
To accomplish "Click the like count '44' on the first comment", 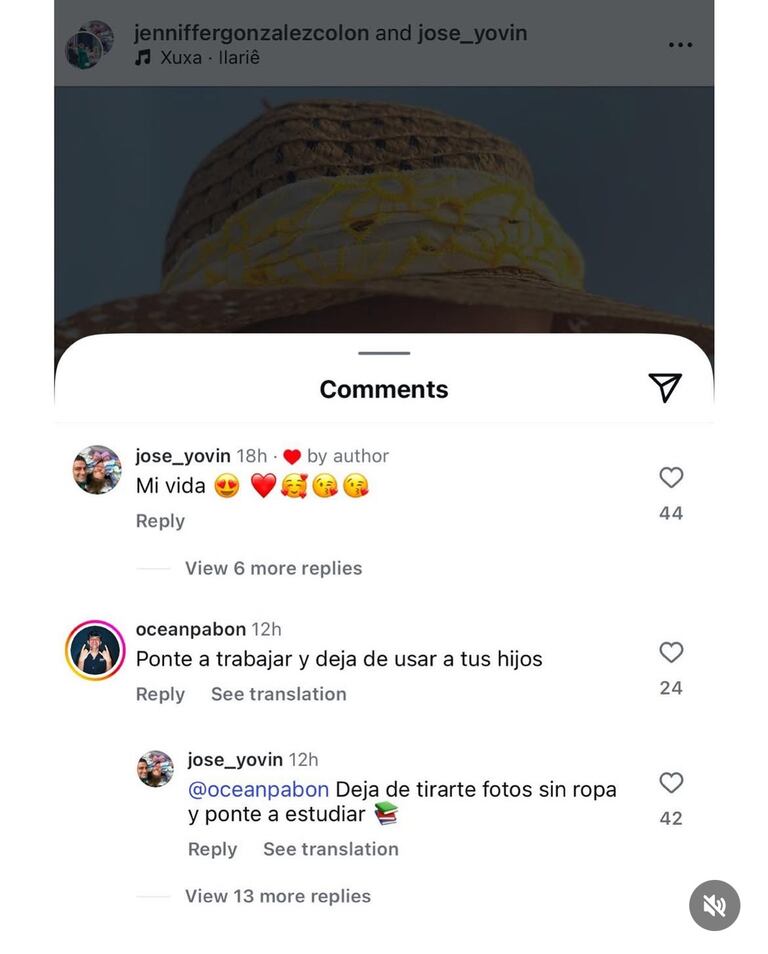I will [671, 513].
